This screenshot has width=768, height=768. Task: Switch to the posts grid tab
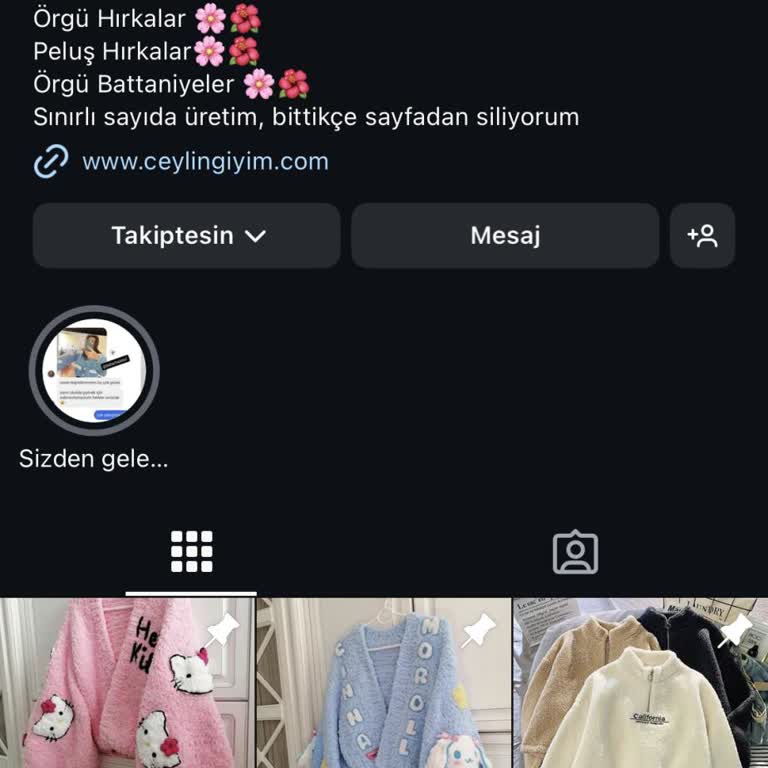click(192, 552)
